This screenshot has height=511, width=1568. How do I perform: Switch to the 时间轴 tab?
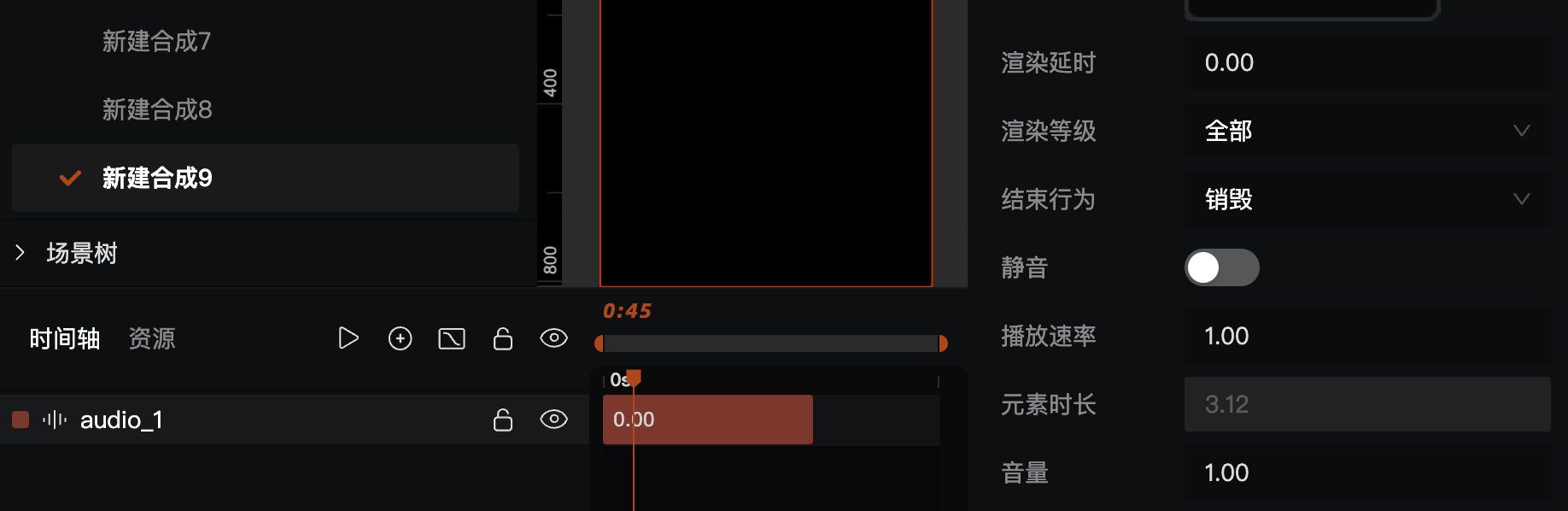pos(65,338)
